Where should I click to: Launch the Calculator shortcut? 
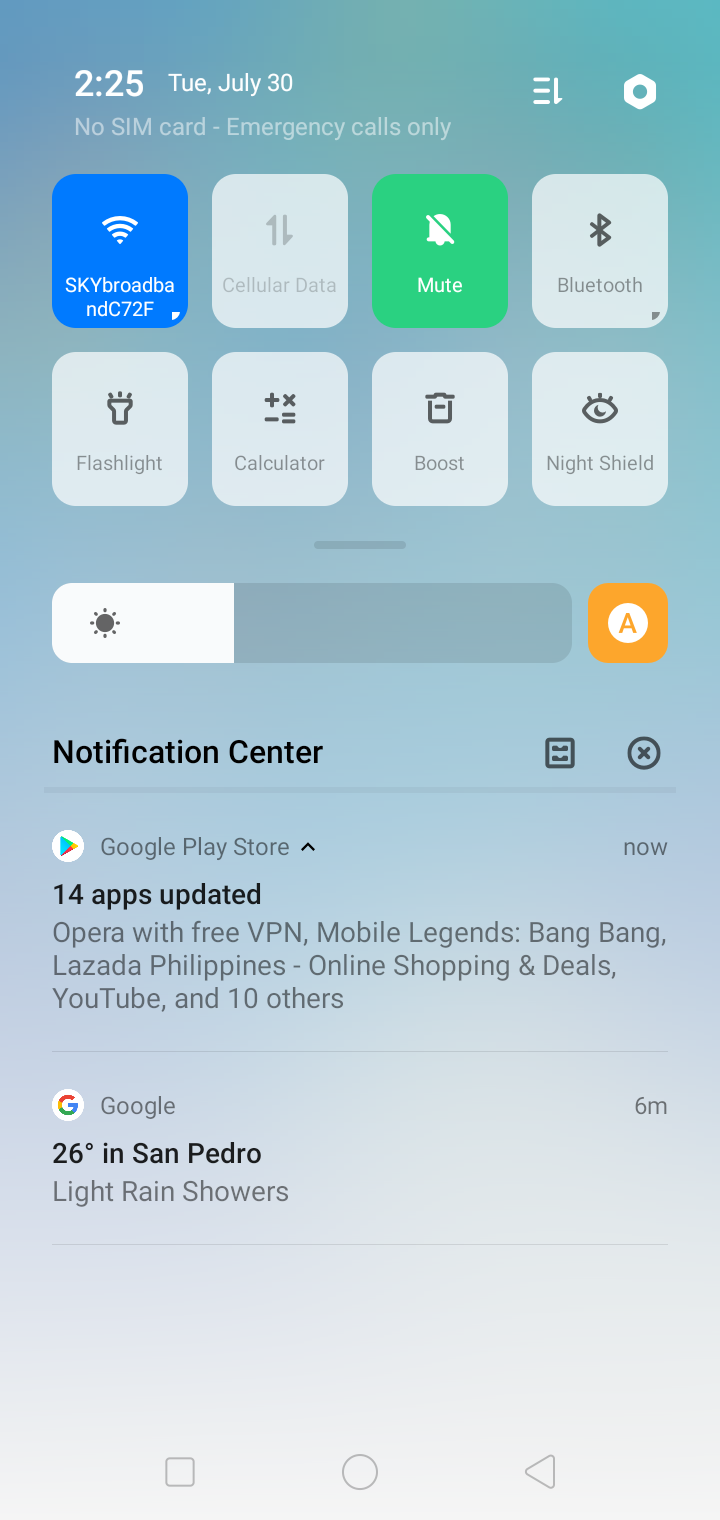[x=280, y=429]
